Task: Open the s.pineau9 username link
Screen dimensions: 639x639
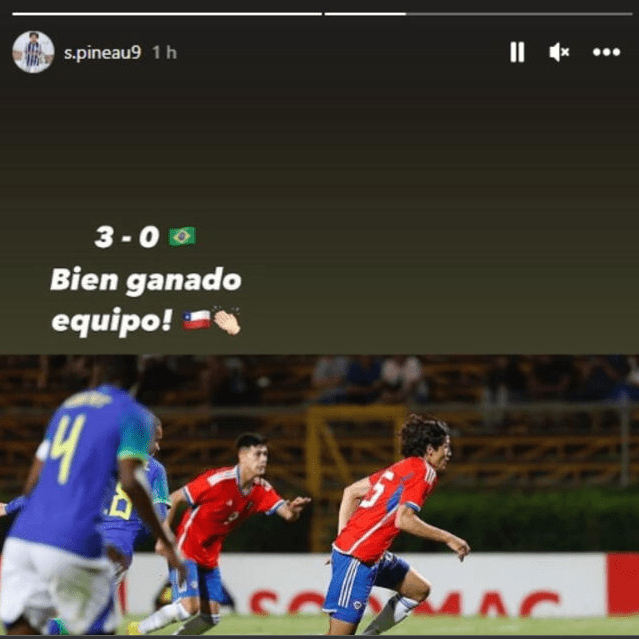Action: [x=103, y=53]
